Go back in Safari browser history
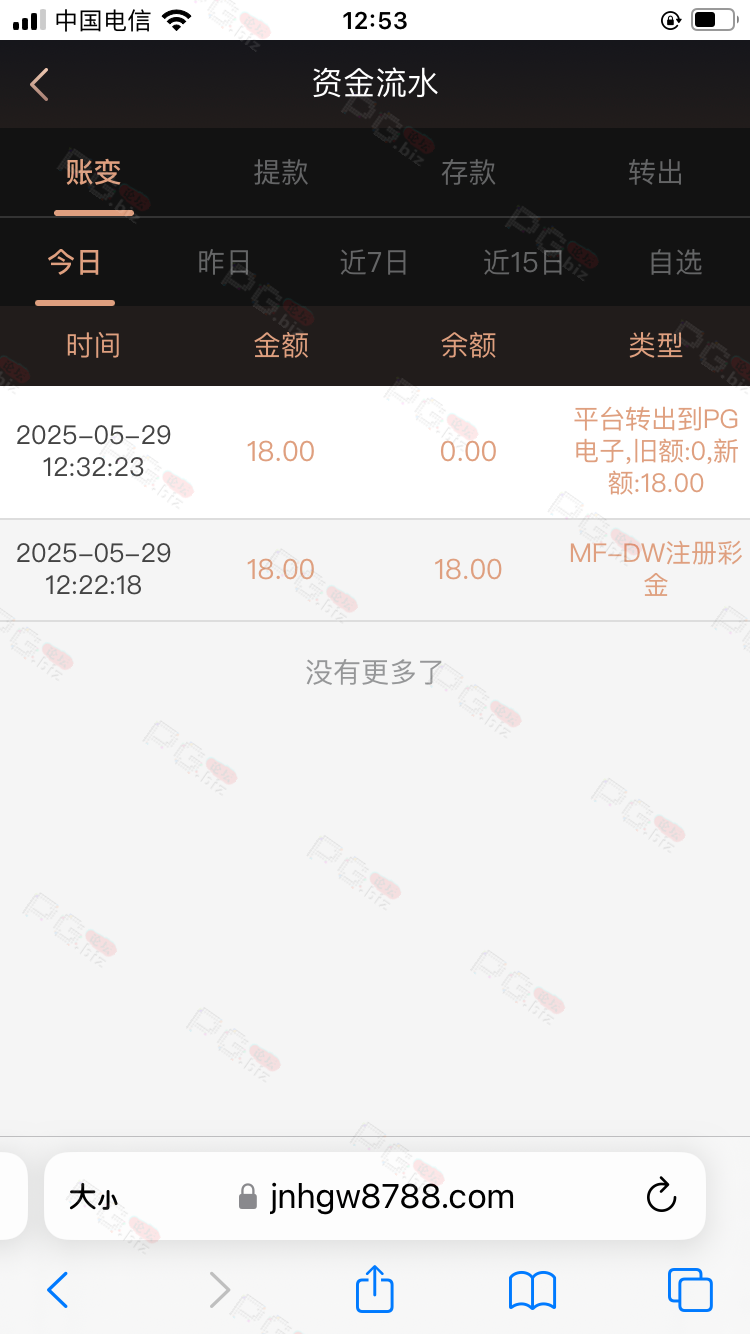Viewport: 750px width, 1334px height. pyautogui.click(x=58, y=1290)
